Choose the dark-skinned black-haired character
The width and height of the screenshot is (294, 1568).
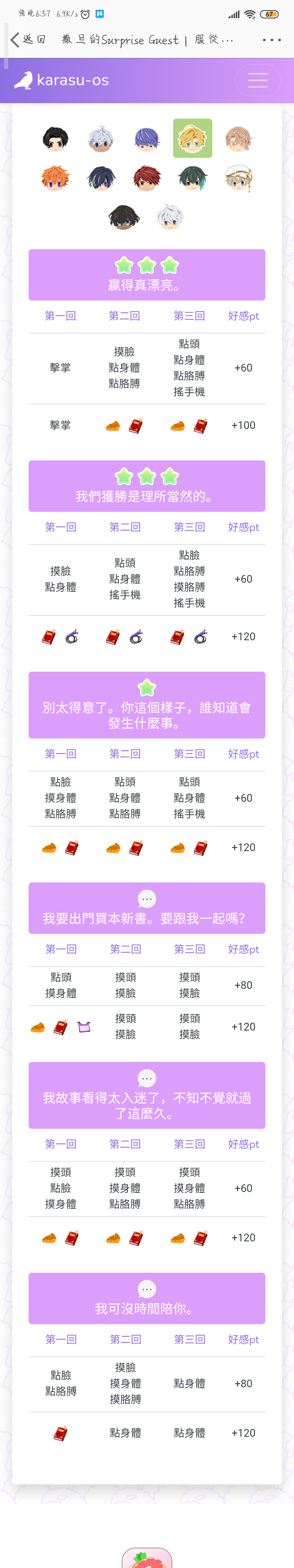[x=124, y=217]
